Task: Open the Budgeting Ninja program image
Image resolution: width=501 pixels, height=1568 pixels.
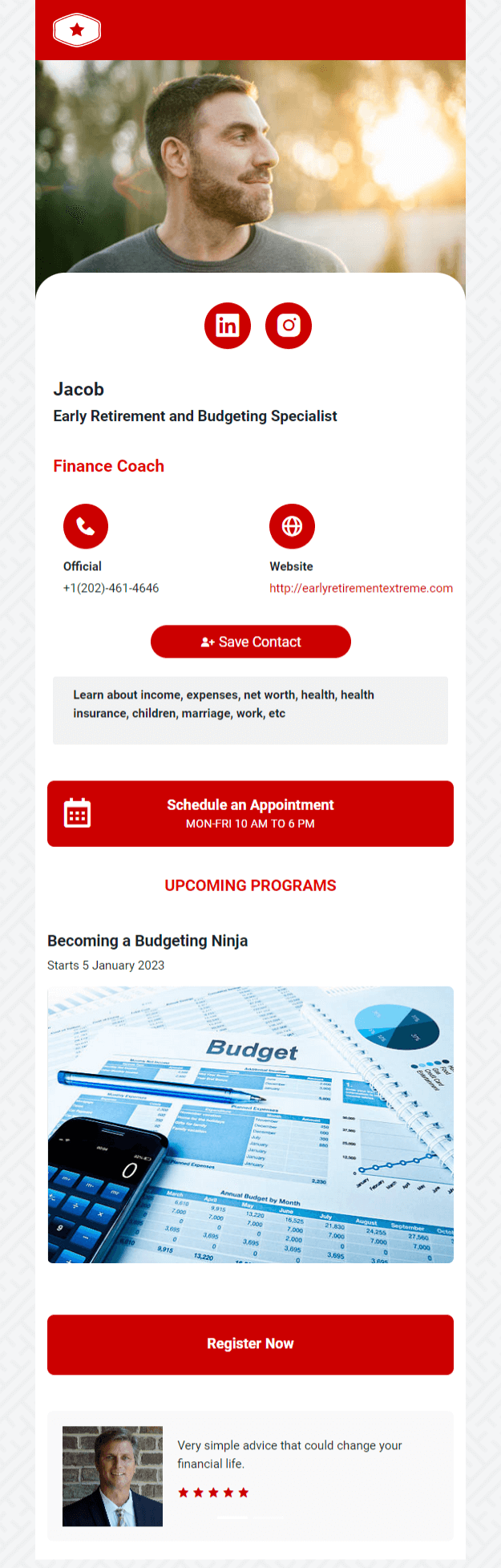Action: [x=250, y=1124]
